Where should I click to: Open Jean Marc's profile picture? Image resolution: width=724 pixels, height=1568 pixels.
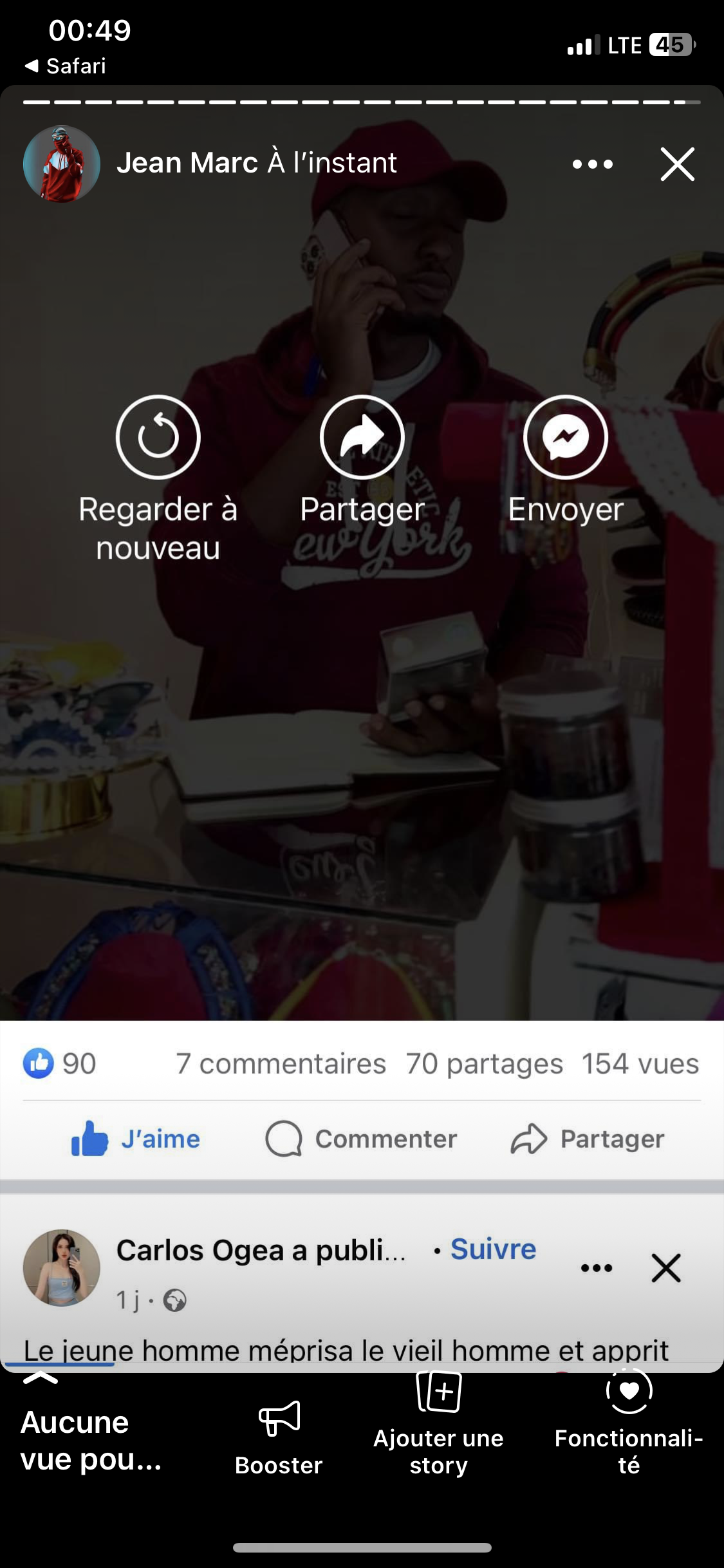(x=62, y=164)
